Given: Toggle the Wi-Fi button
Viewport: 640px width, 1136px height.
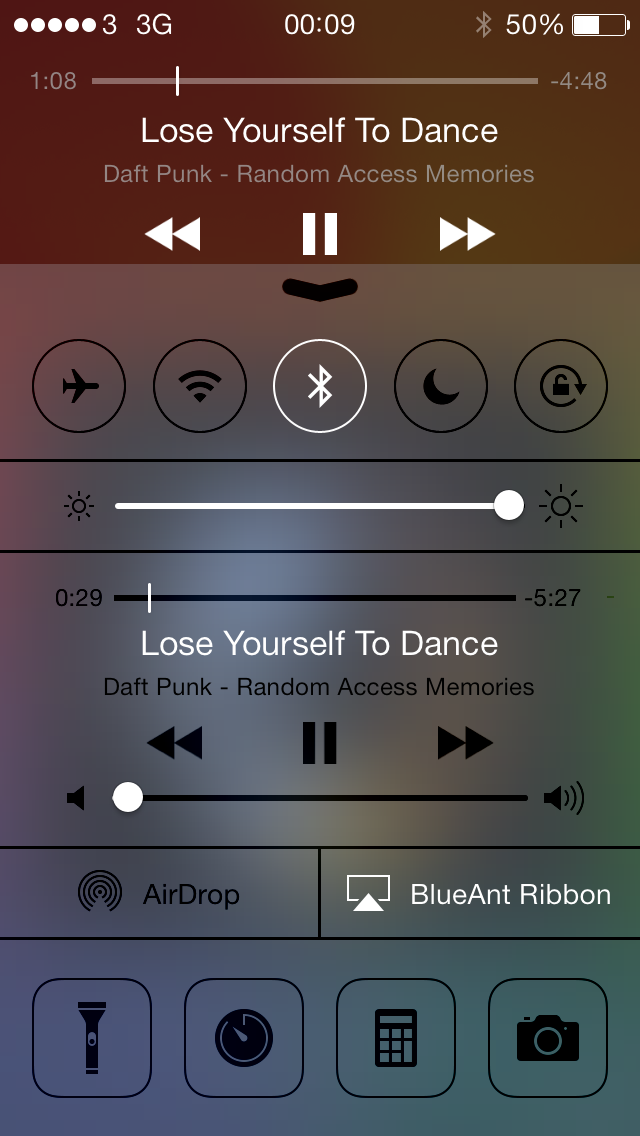Looking at the screenshot, I should pyautogui.click(x=200, y=387).
